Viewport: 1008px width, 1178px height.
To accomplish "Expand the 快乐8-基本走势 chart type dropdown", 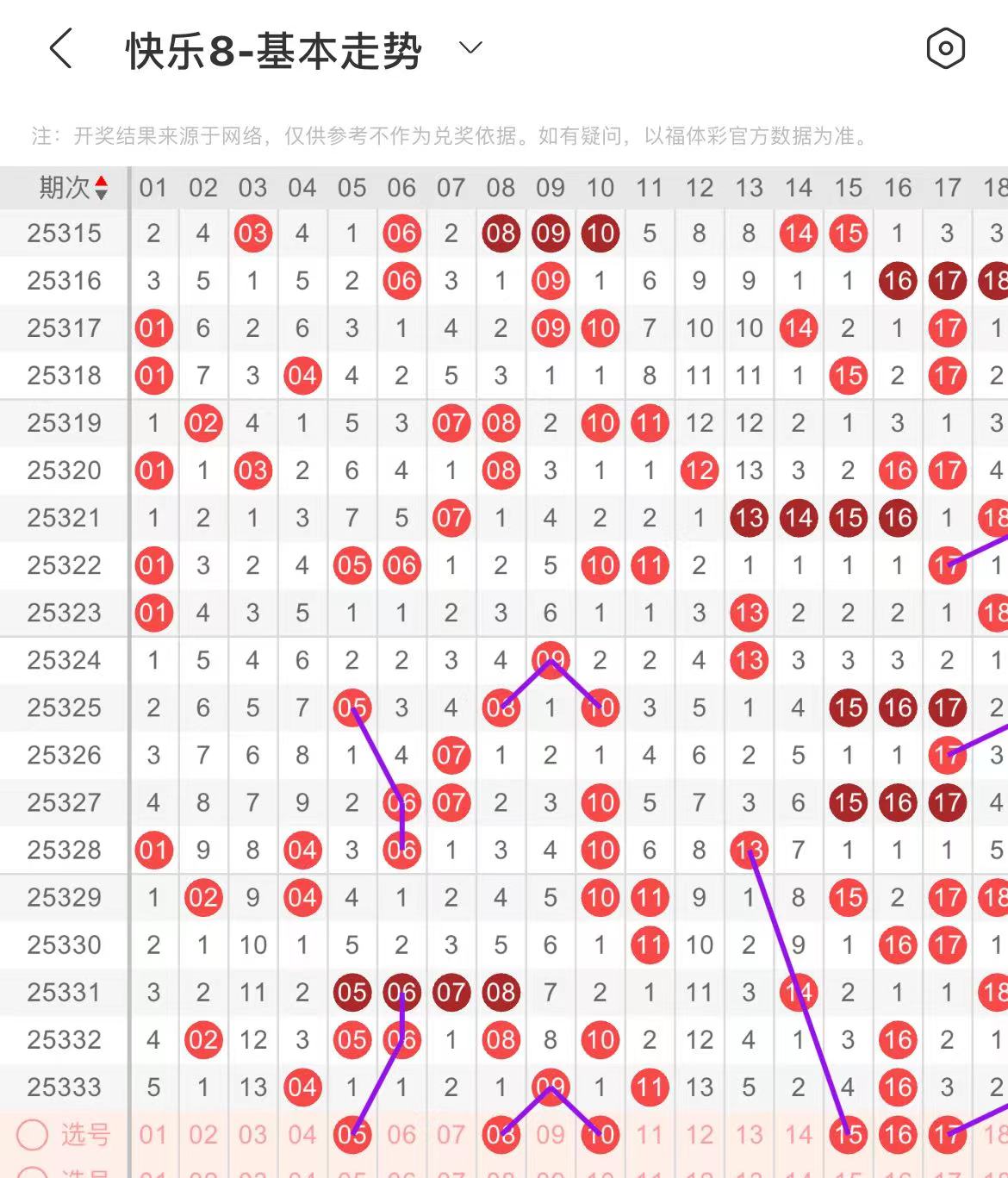I will pyautogui.click(x=470, y=48).
